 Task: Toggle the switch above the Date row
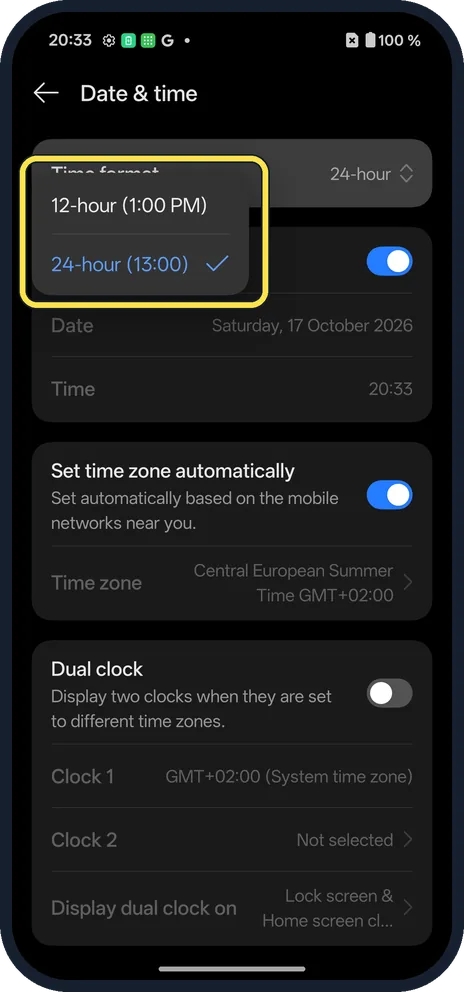click(389, 261)
